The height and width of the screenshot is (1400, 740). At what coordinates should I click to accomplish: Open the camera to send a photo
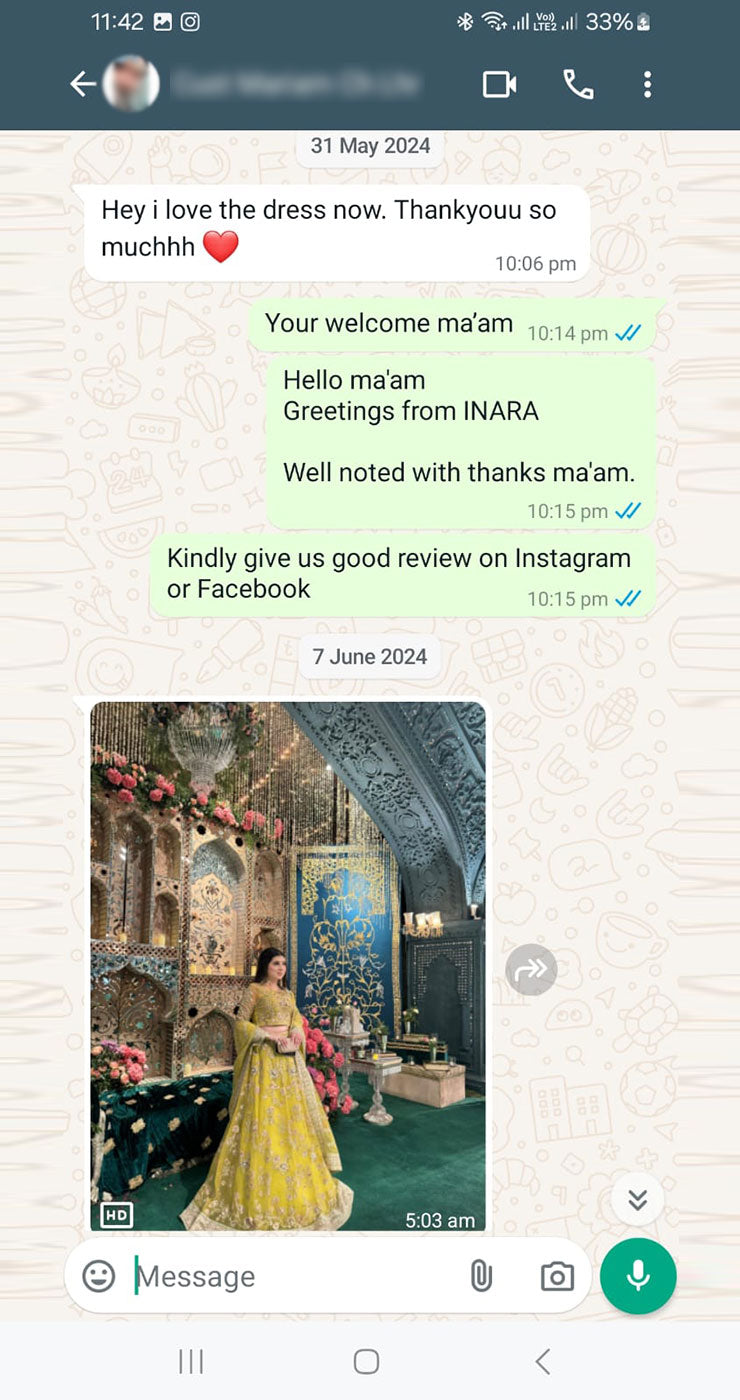tap(557, 1276)
